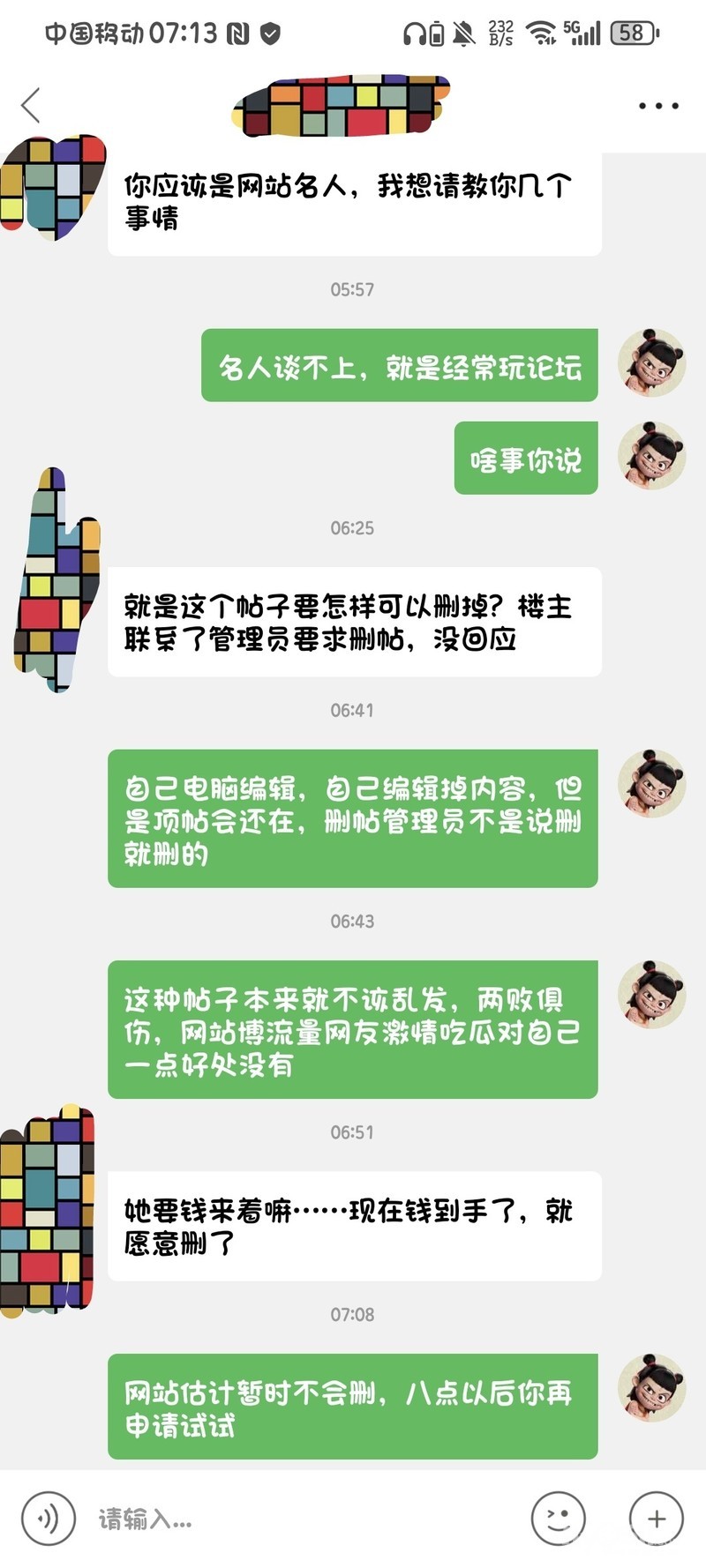Go back using the top-left arrow
The height and width of the screenshot is (1568, 706).
click(32, 106)
